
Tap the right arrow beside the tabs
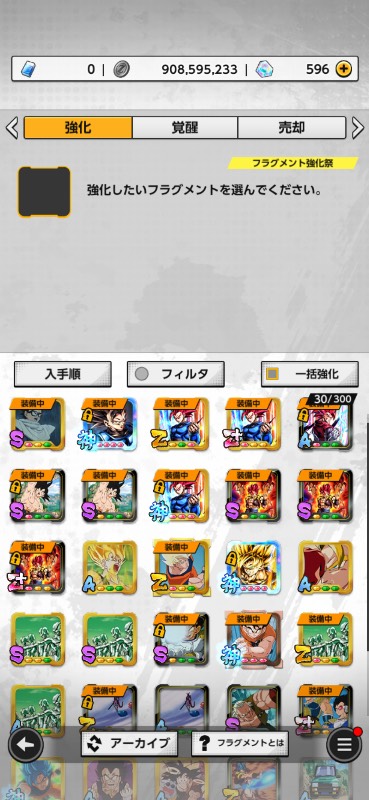pyautogui.click(x=358, y=128)
